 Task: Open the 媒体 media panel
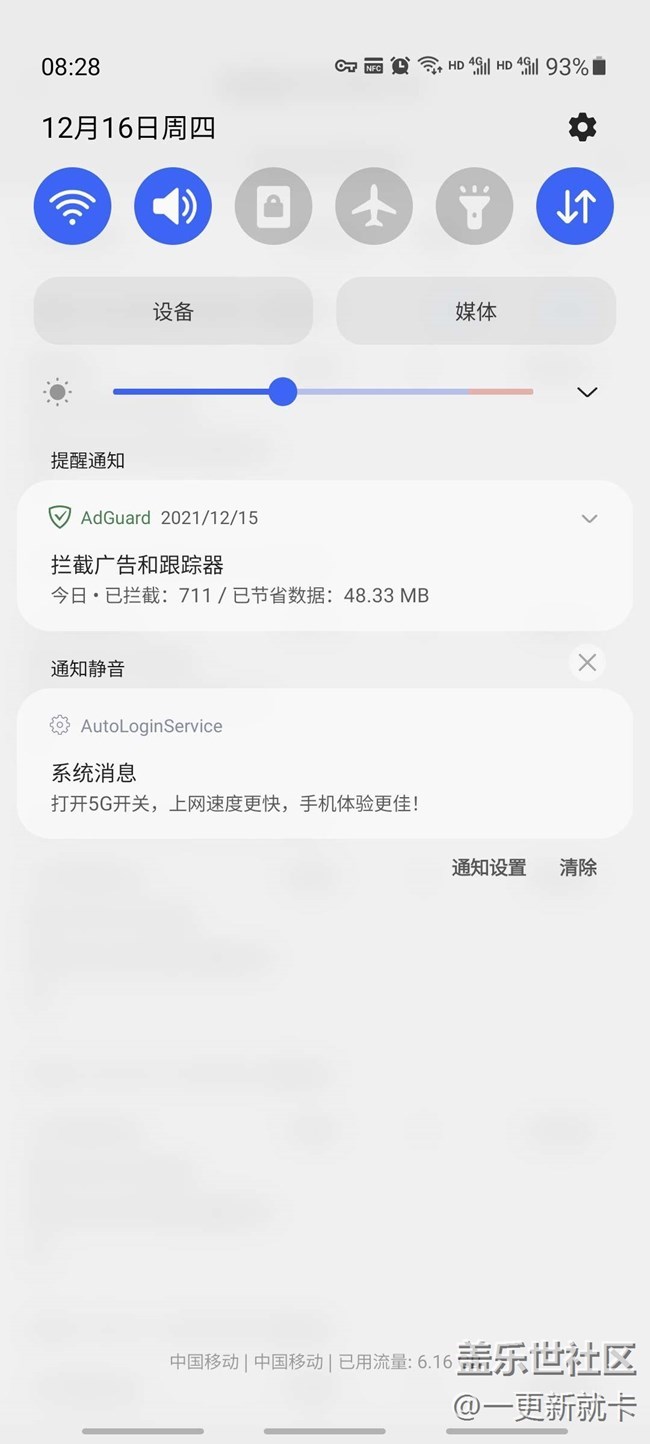coord(476,311)
